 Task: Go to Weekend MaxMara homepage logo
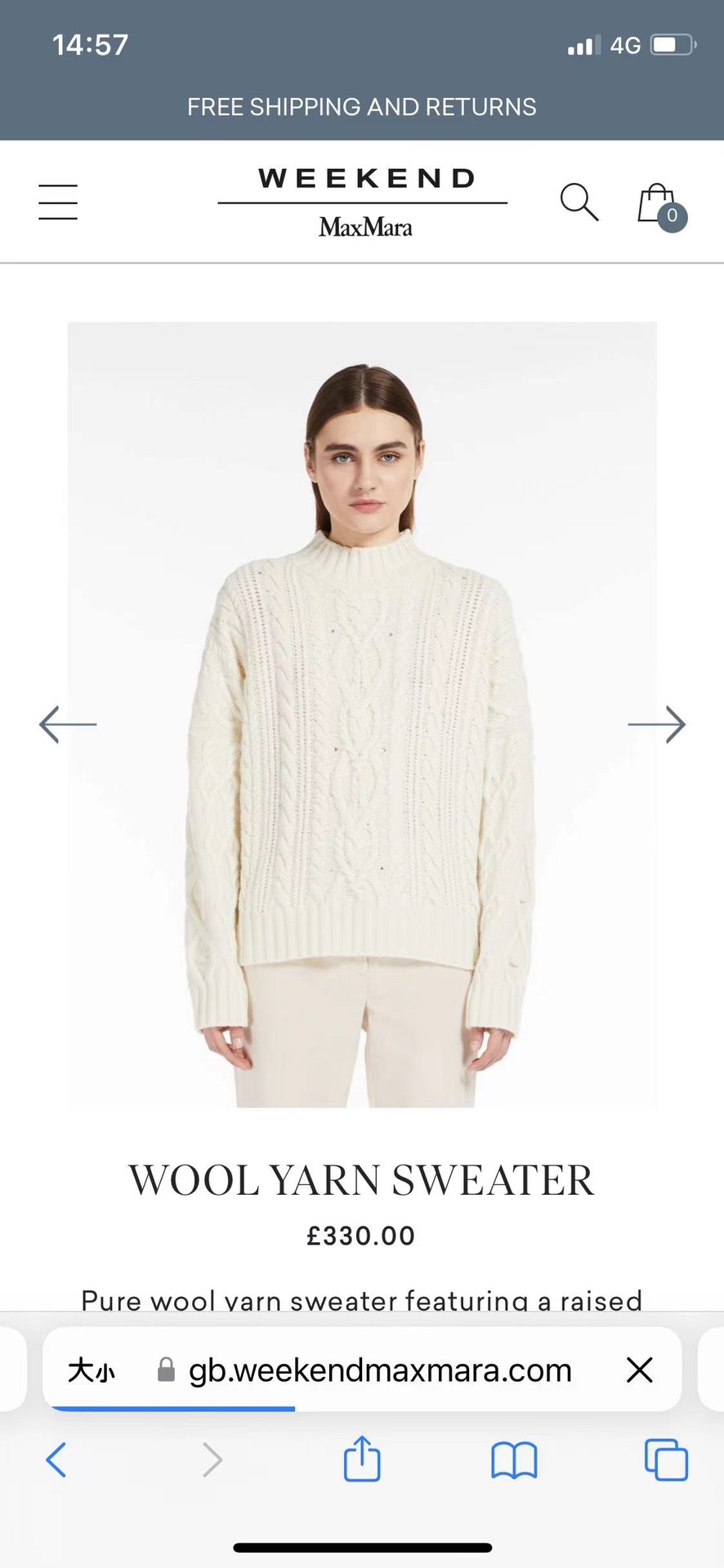click(363, 202)
